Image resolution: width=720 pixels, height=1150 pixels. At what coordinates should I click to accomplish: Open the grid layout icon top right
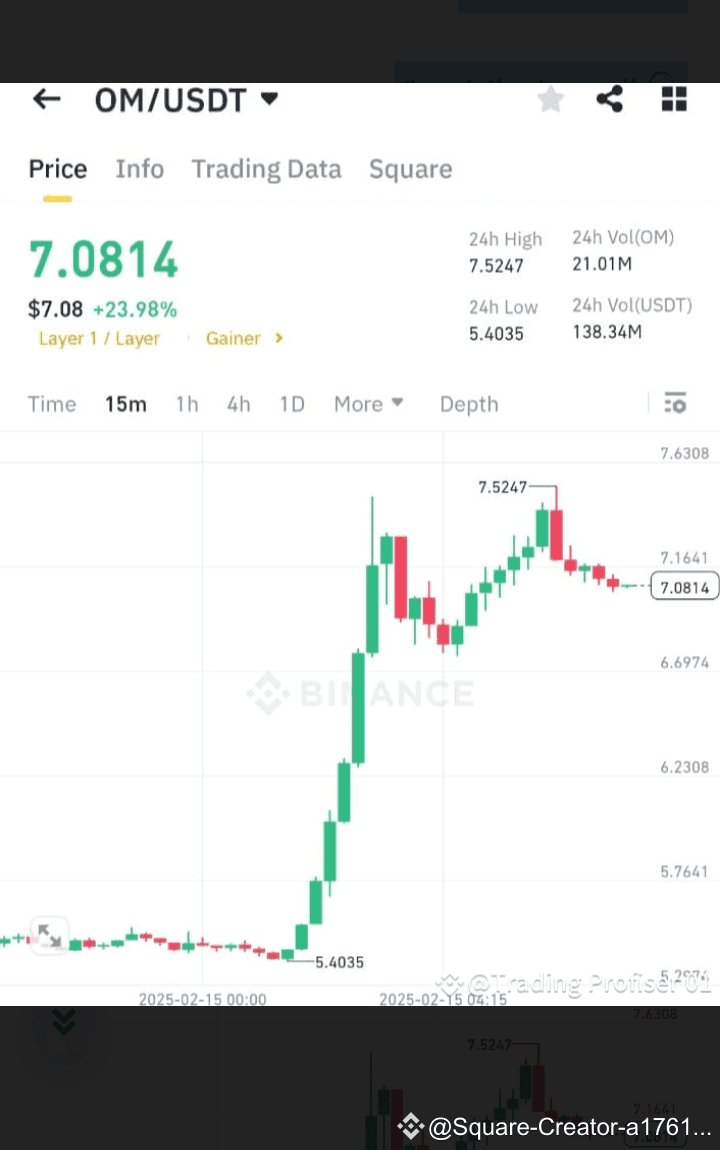tap(673, 99)
